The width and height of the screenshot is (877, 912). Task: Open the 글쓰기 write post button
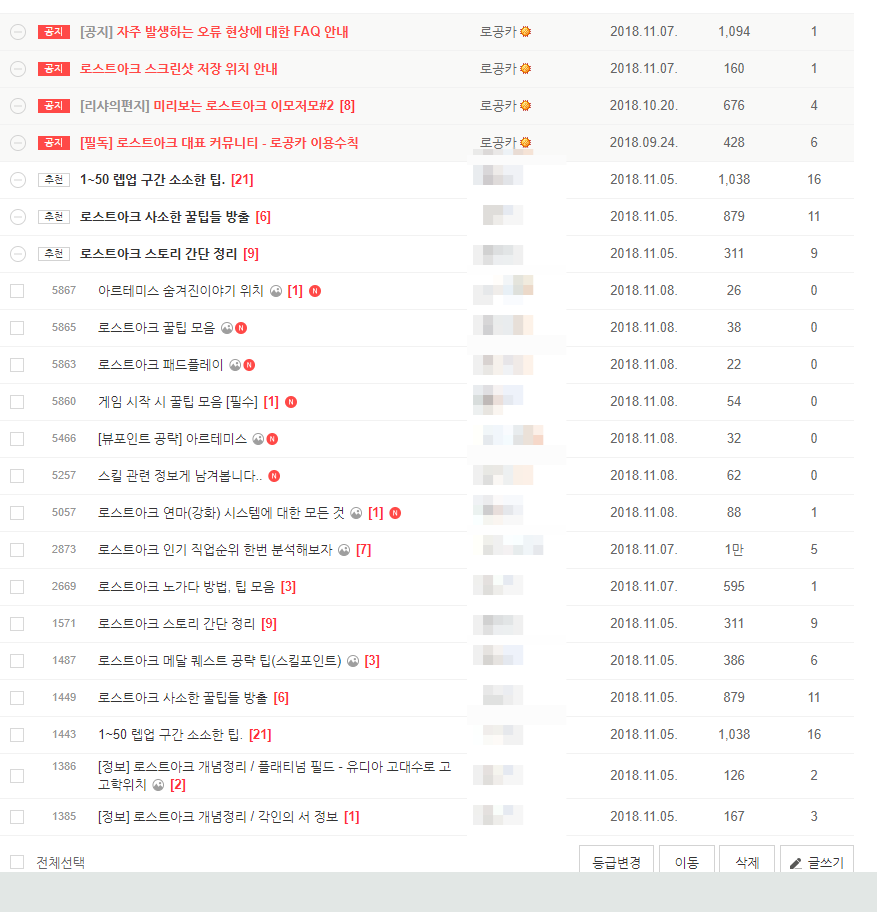tap(816, 862)
